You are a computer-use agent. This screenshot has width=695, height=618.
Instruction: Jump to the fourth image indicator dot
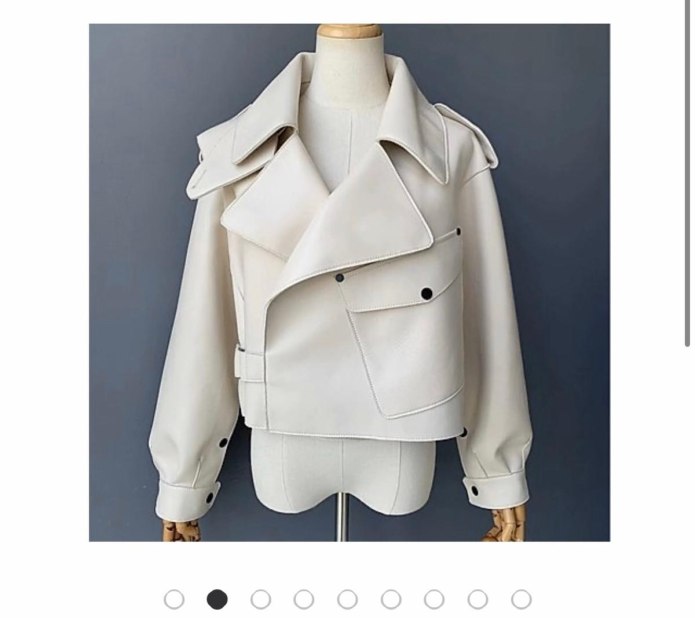[304, 599]
